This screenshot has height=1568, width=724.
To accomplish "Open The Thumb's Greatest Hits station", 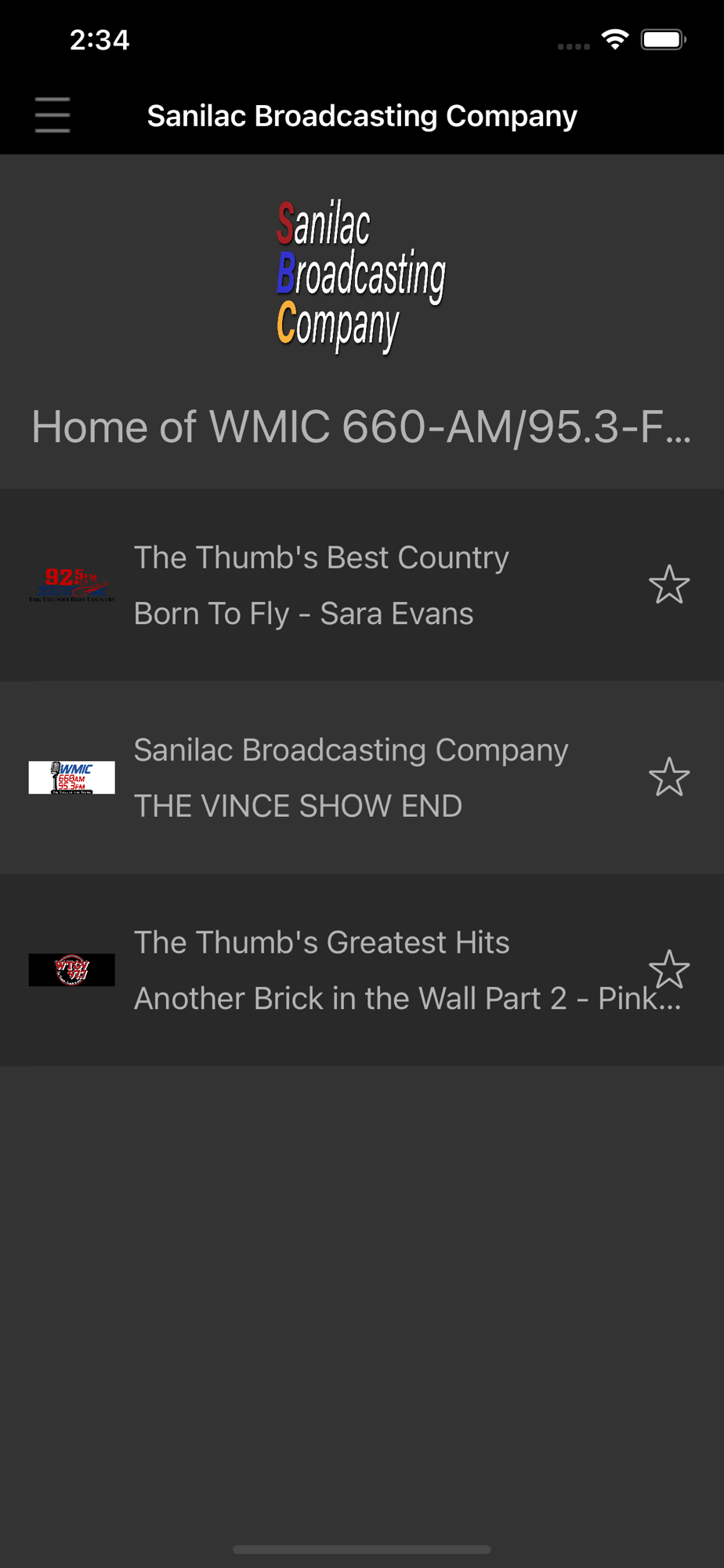I will coord(362,970).
